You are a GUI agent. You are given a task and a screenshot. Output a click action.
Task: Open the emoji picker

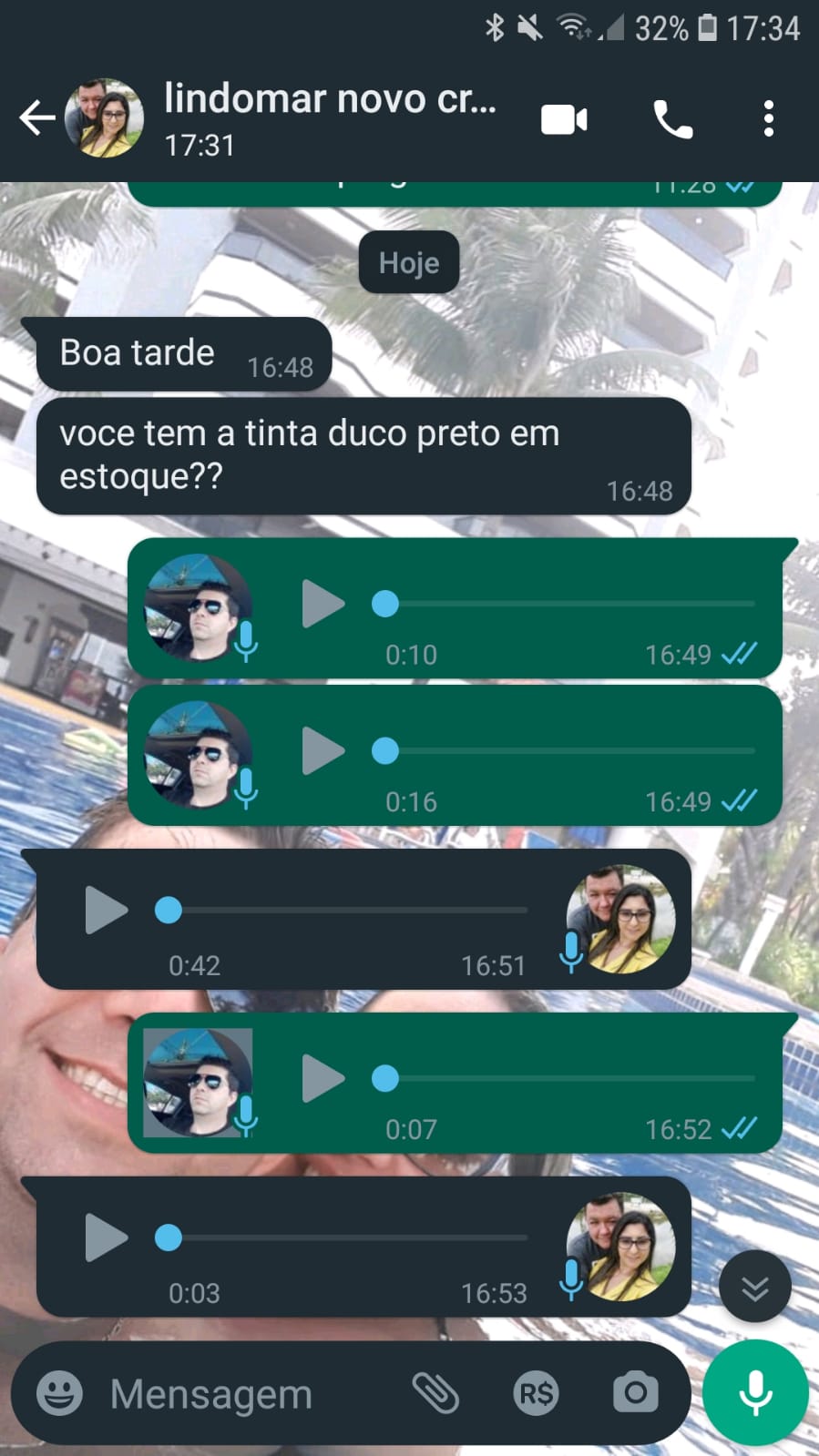(59, 1393)
